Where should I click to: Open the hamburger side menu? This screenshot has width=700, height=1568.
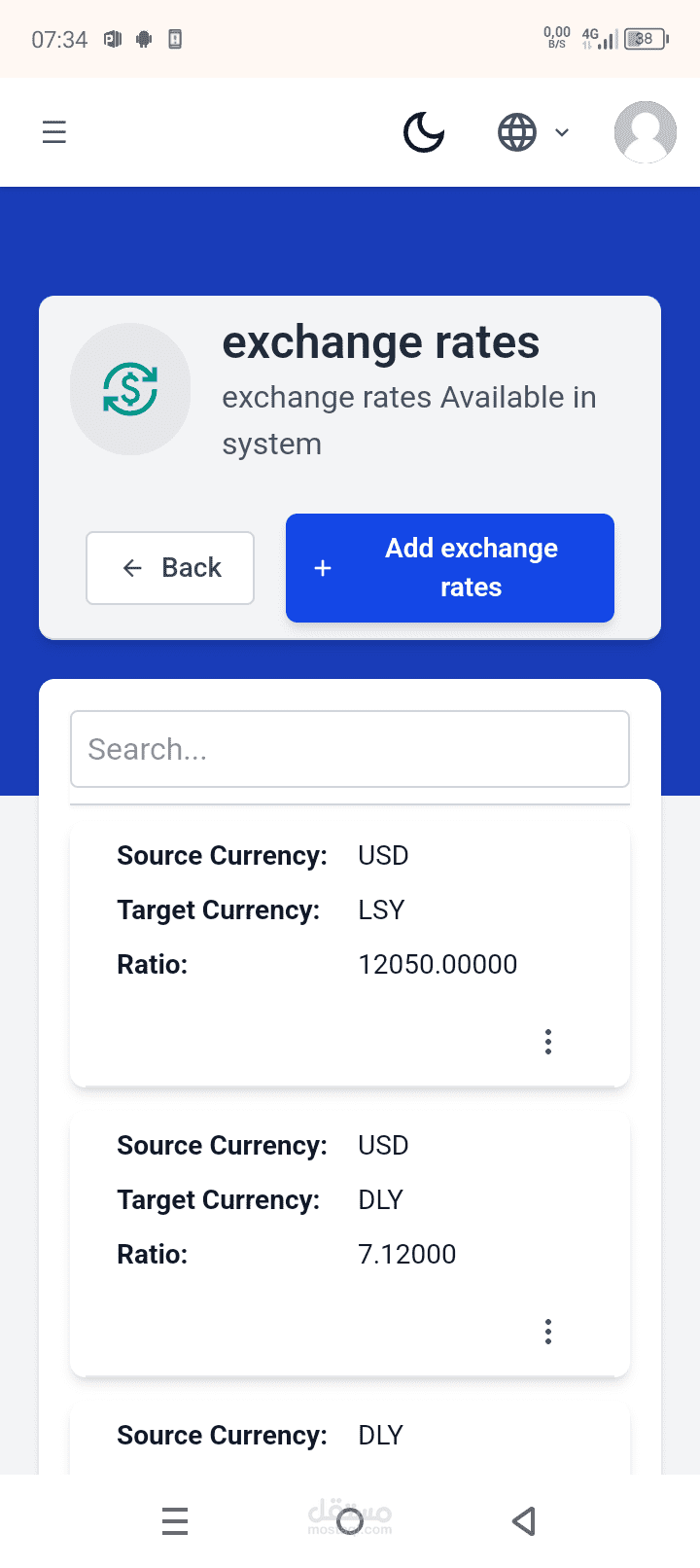[54, 132]
